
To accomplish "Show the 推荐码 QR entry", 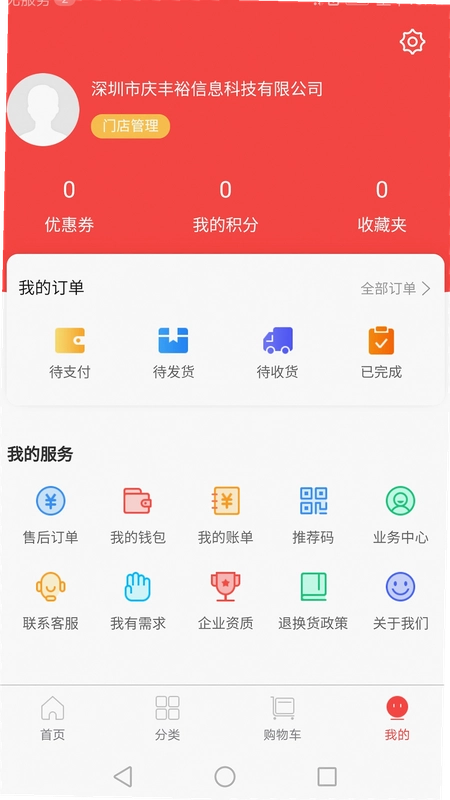I will 313,514.
